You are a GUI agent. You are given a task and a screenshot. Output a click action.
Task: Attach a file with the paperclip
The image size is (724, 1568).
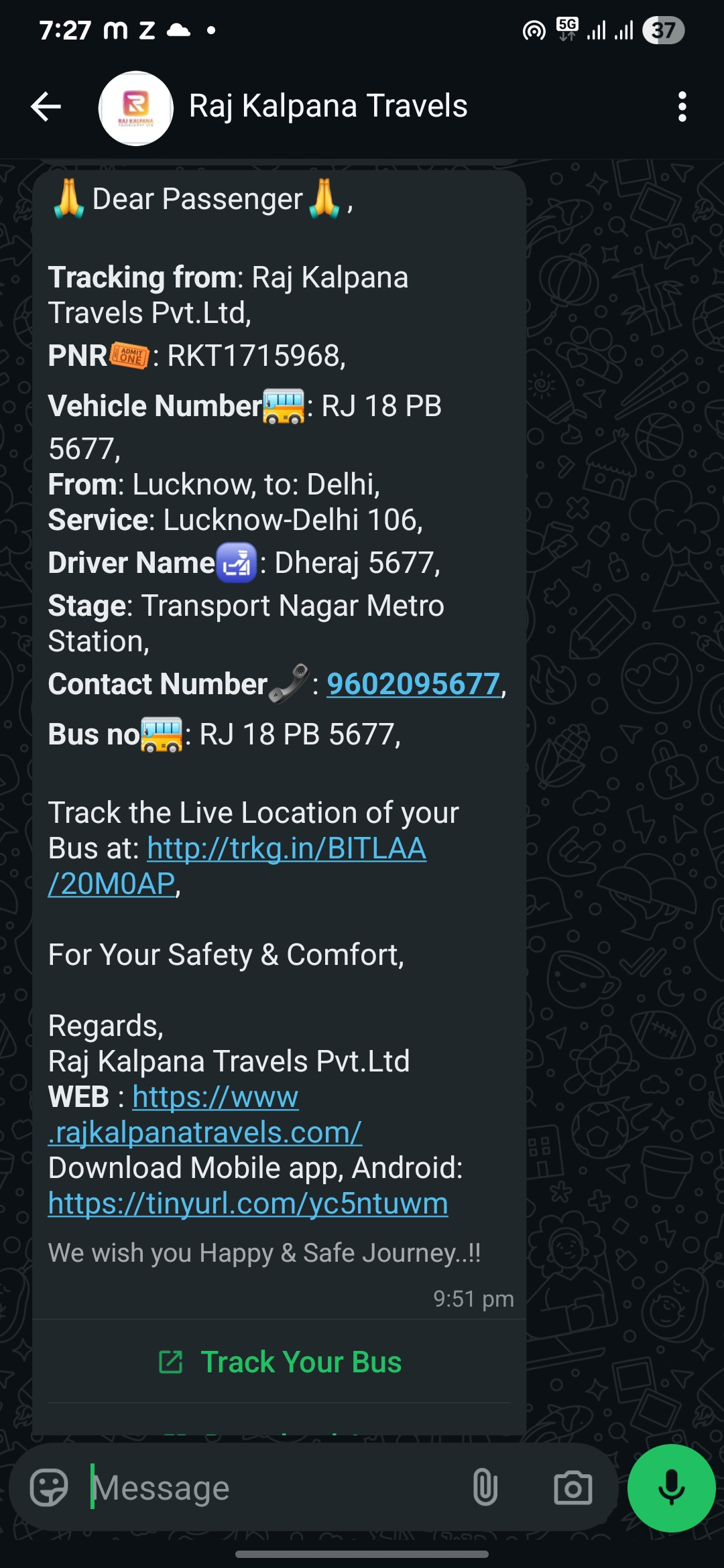click(x=485, y=1488)
